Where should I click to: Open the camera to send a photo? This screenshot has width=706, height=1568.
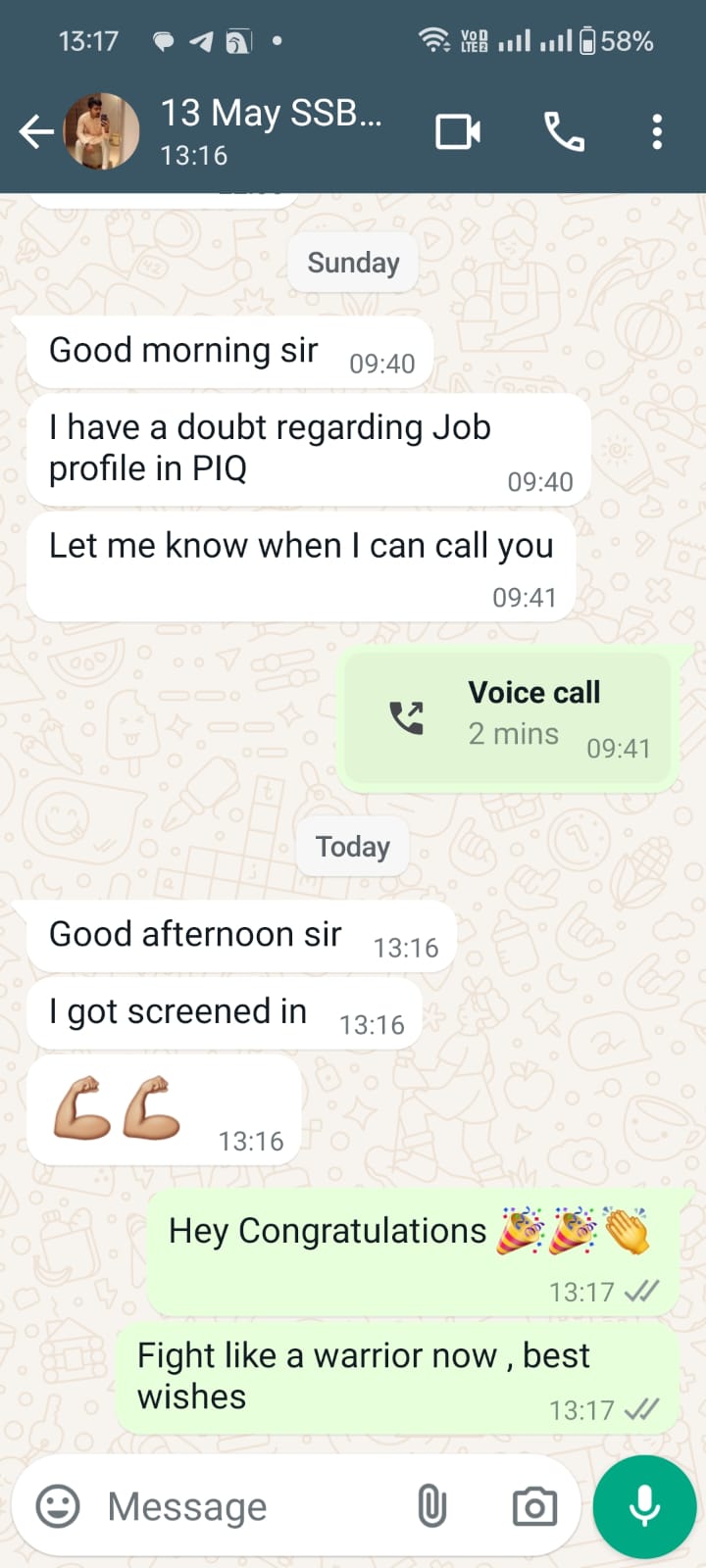coord(534,1506)
